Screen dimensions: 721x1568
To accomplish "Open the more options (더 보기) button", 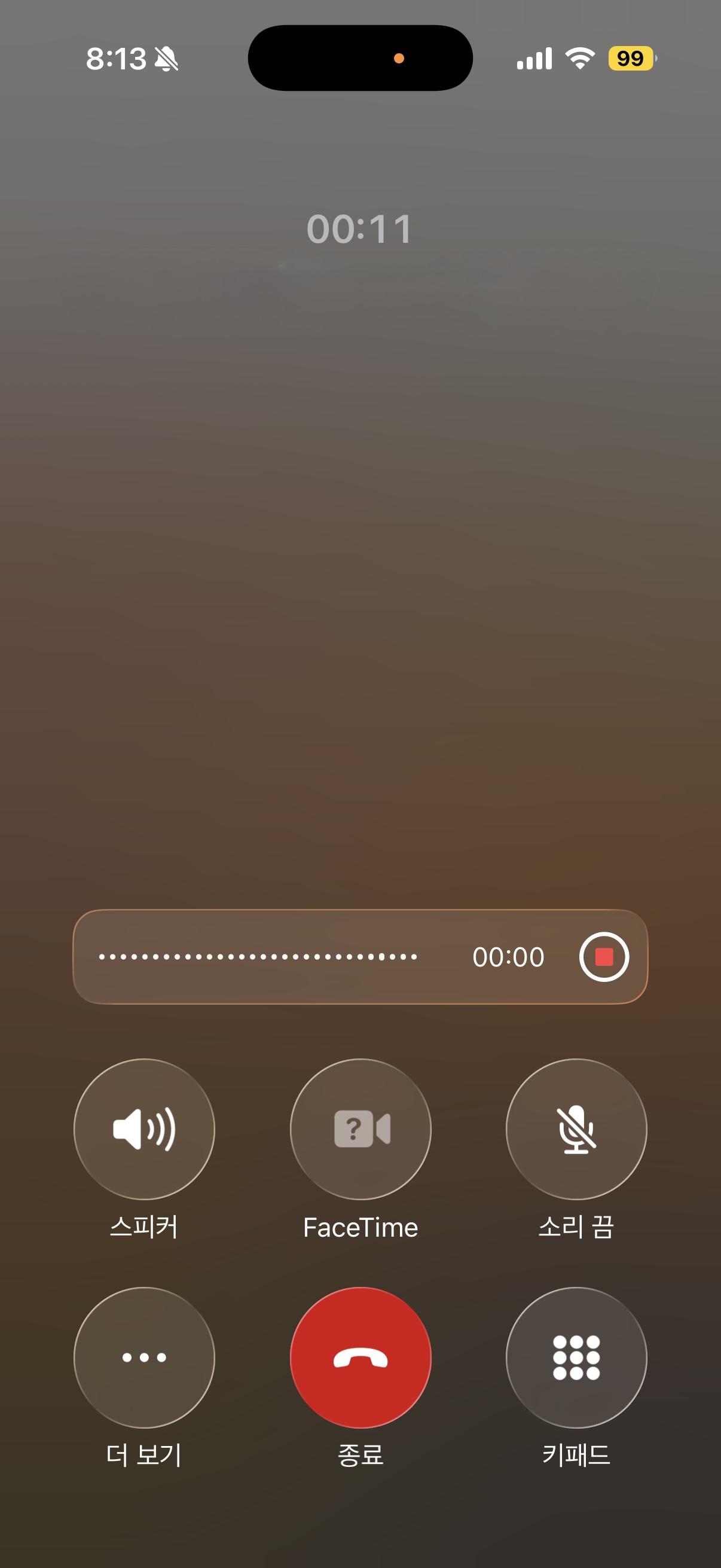I will 144,1357.
